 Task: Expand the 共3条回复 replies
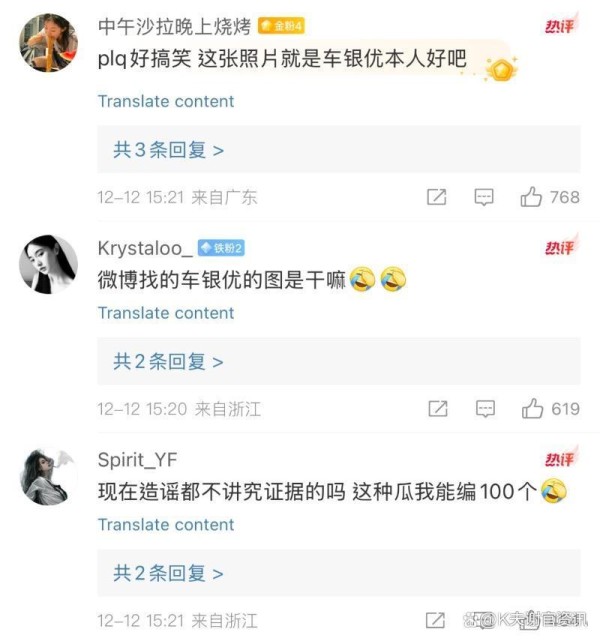168,150
